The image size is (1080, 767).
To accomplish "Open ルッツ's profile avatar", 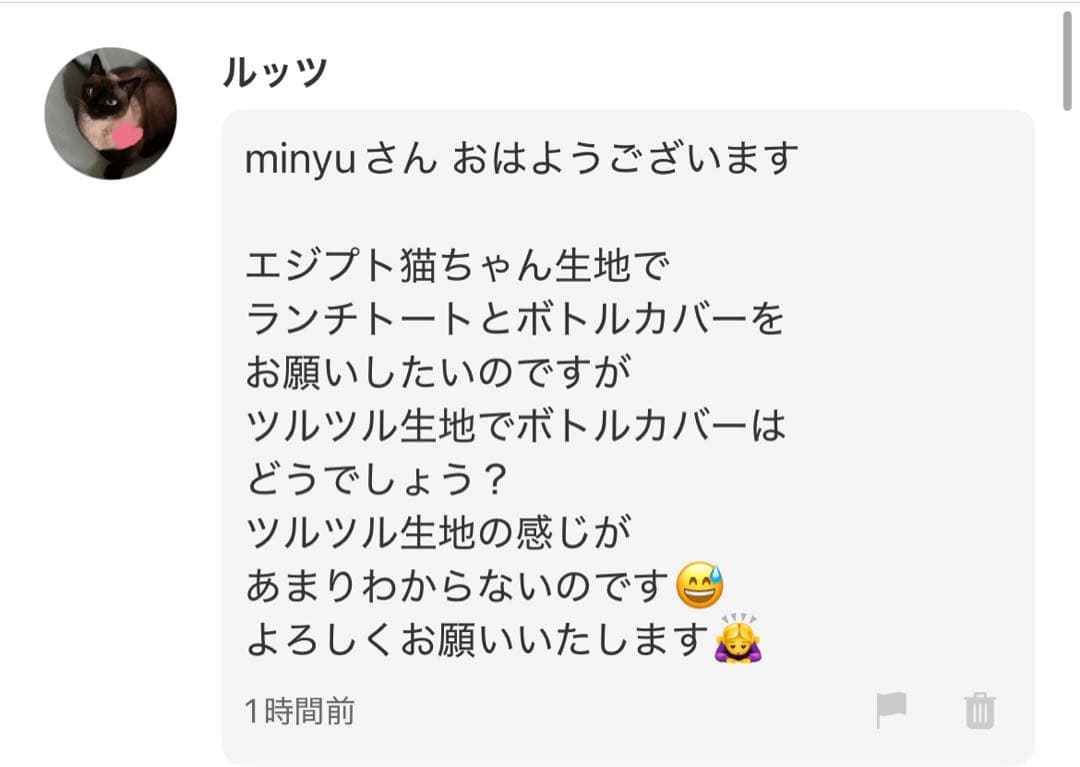I will pos(111,113).
